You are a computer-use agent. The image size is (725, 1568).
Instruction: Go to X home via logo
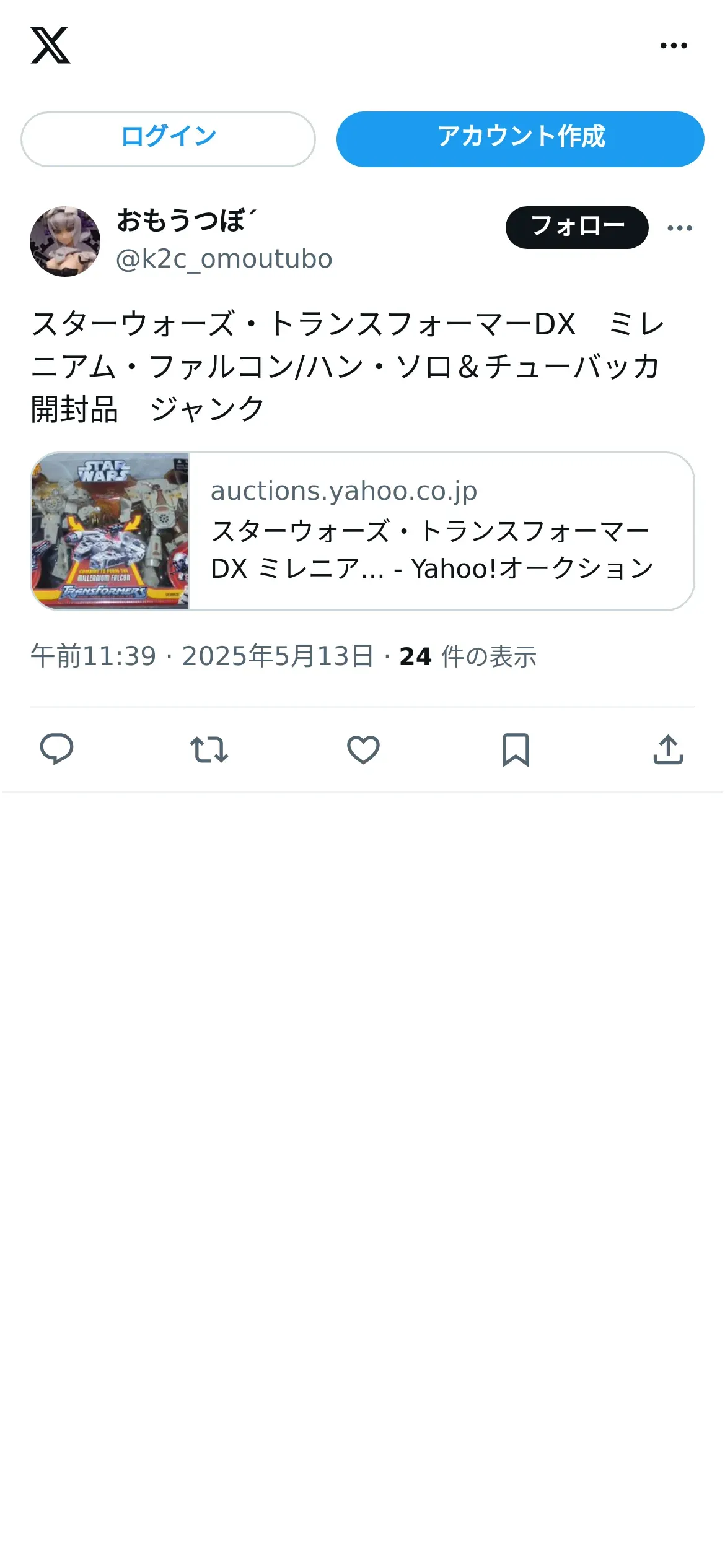(x=50, y=45)
